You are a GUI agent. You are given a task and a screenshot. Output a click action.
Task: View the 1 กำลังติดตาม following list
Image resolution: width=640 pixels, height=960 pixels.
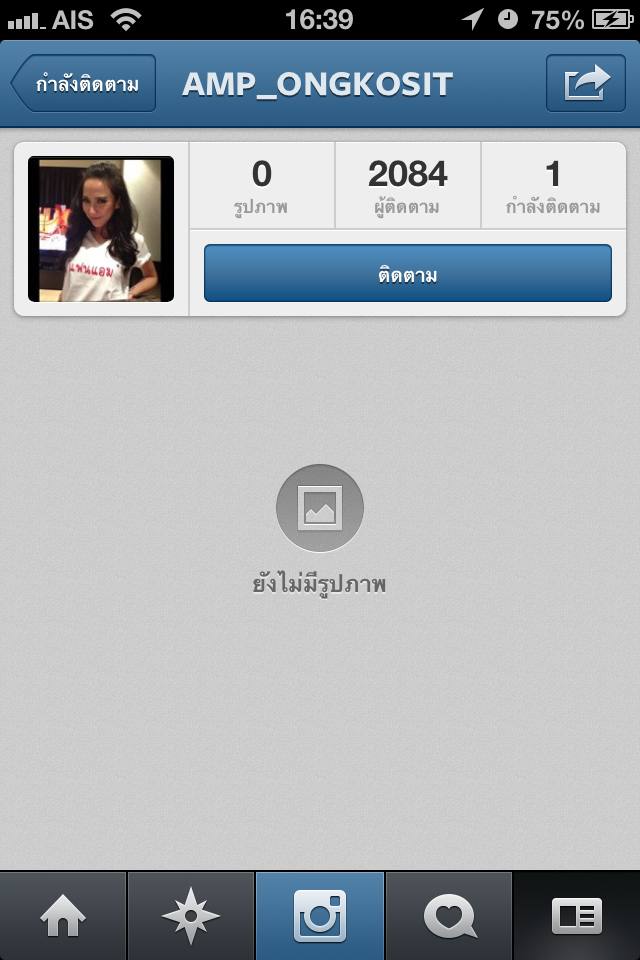[553, 187]
